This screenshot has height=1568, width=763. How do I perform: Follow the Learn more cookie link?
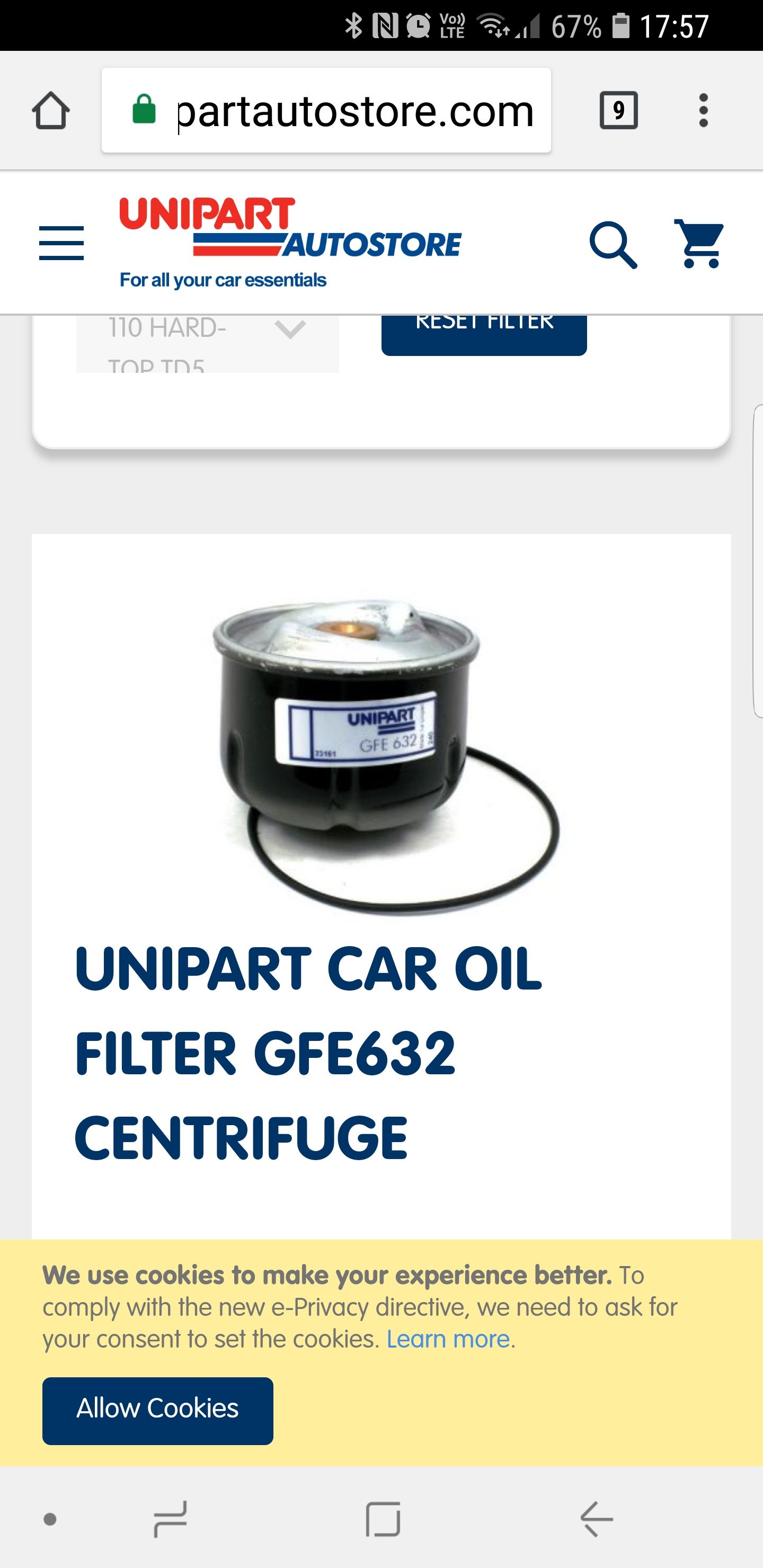pyautogui.click(x=448, y=1339)
